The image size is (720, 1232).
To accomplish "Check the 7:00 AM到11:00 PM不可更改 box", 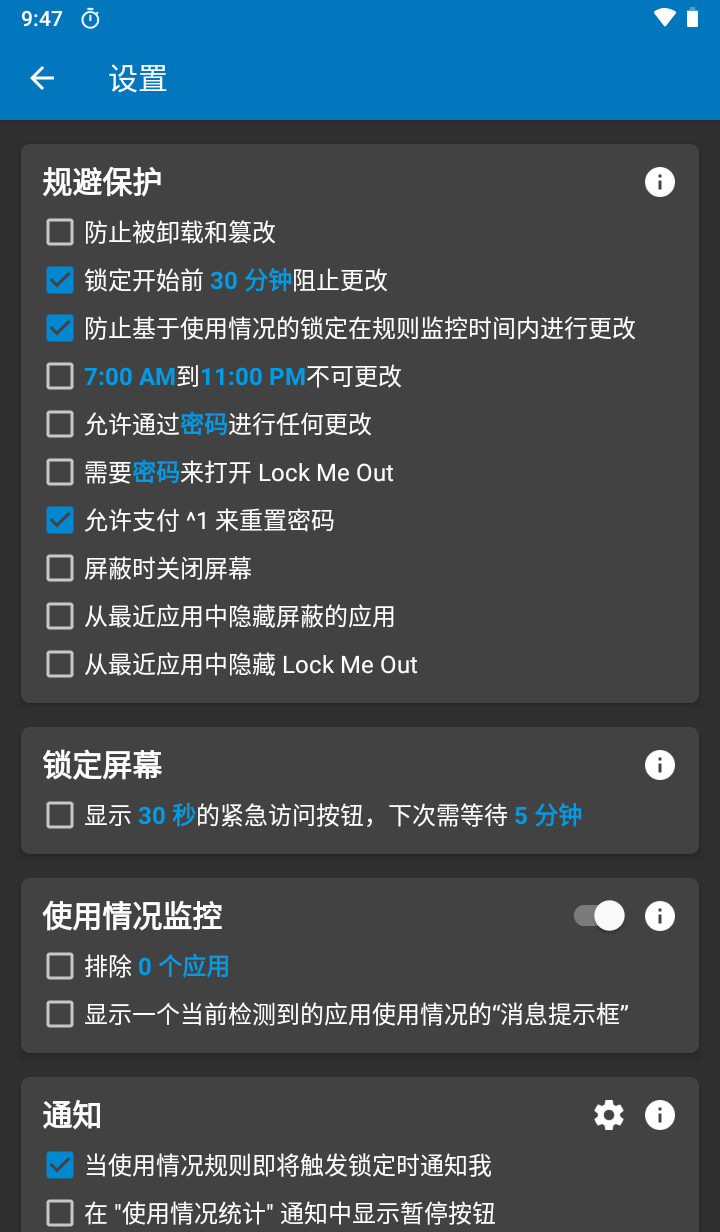I will (x=60, y=377).
